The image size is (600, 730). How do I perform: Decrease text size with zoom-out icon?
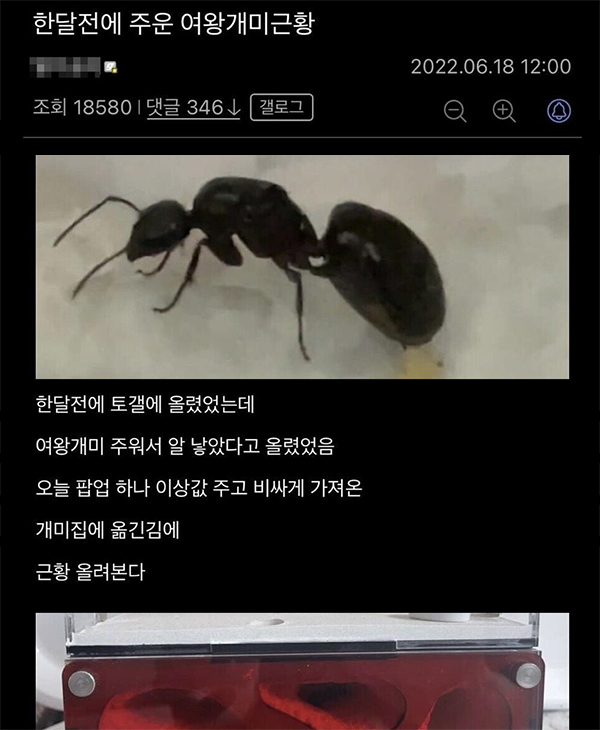point(455,111)
